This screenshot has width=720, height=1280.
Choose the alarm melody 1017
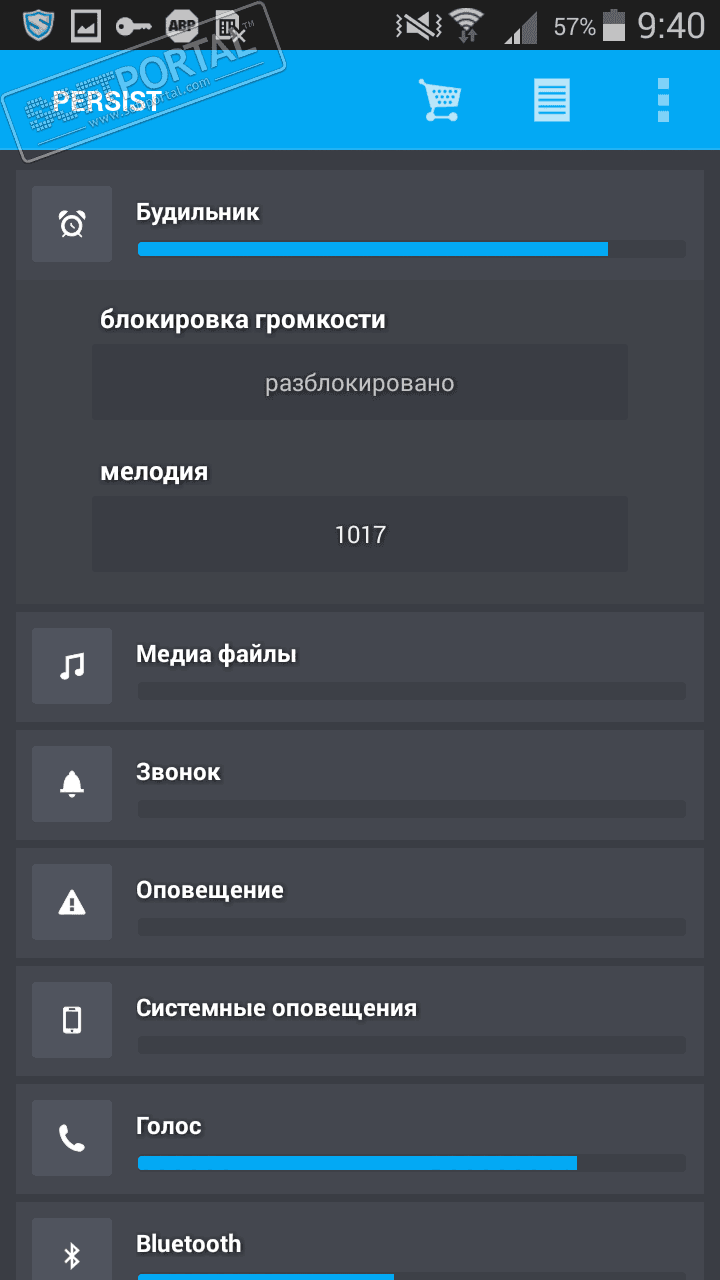360,534
